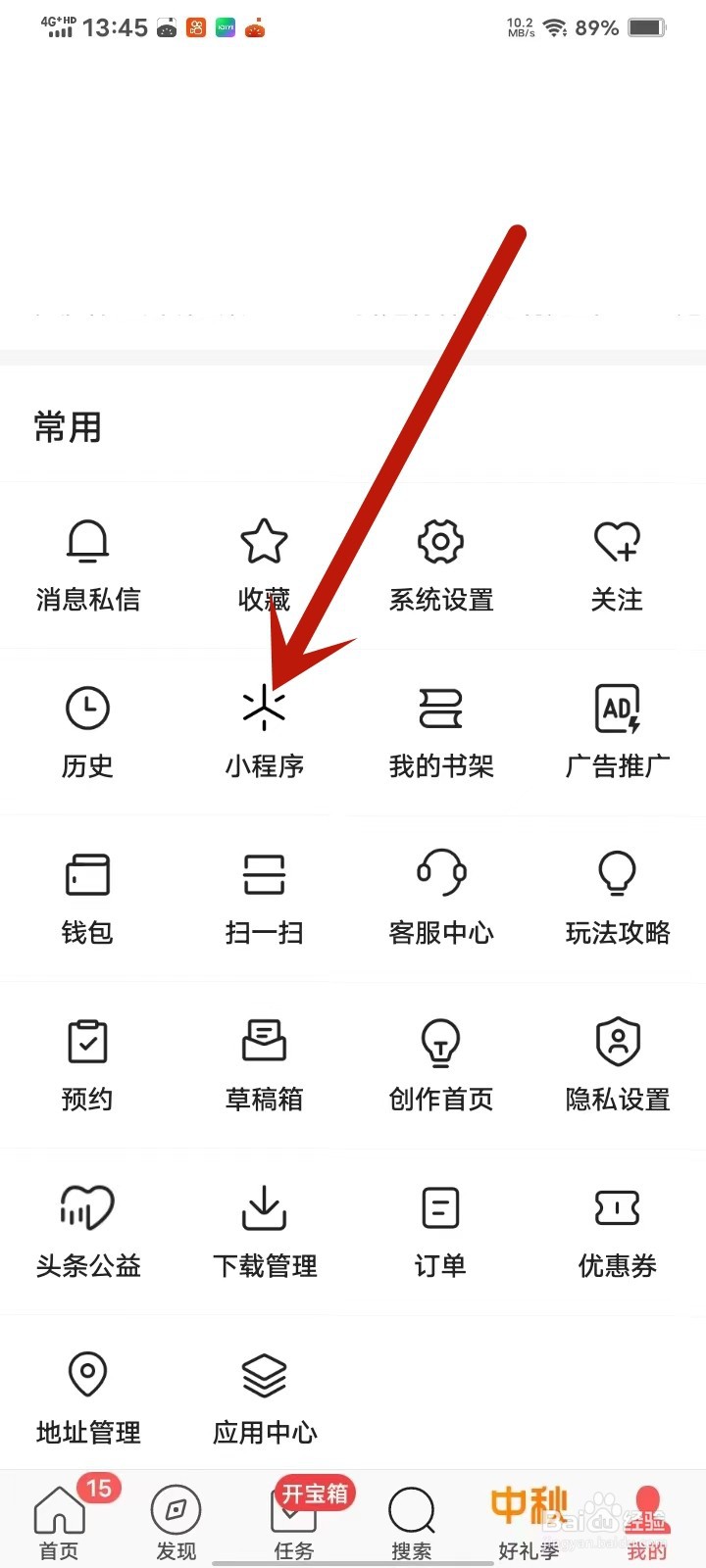Open 我的书架 (my bookshelf)

[x=440, y=730]
